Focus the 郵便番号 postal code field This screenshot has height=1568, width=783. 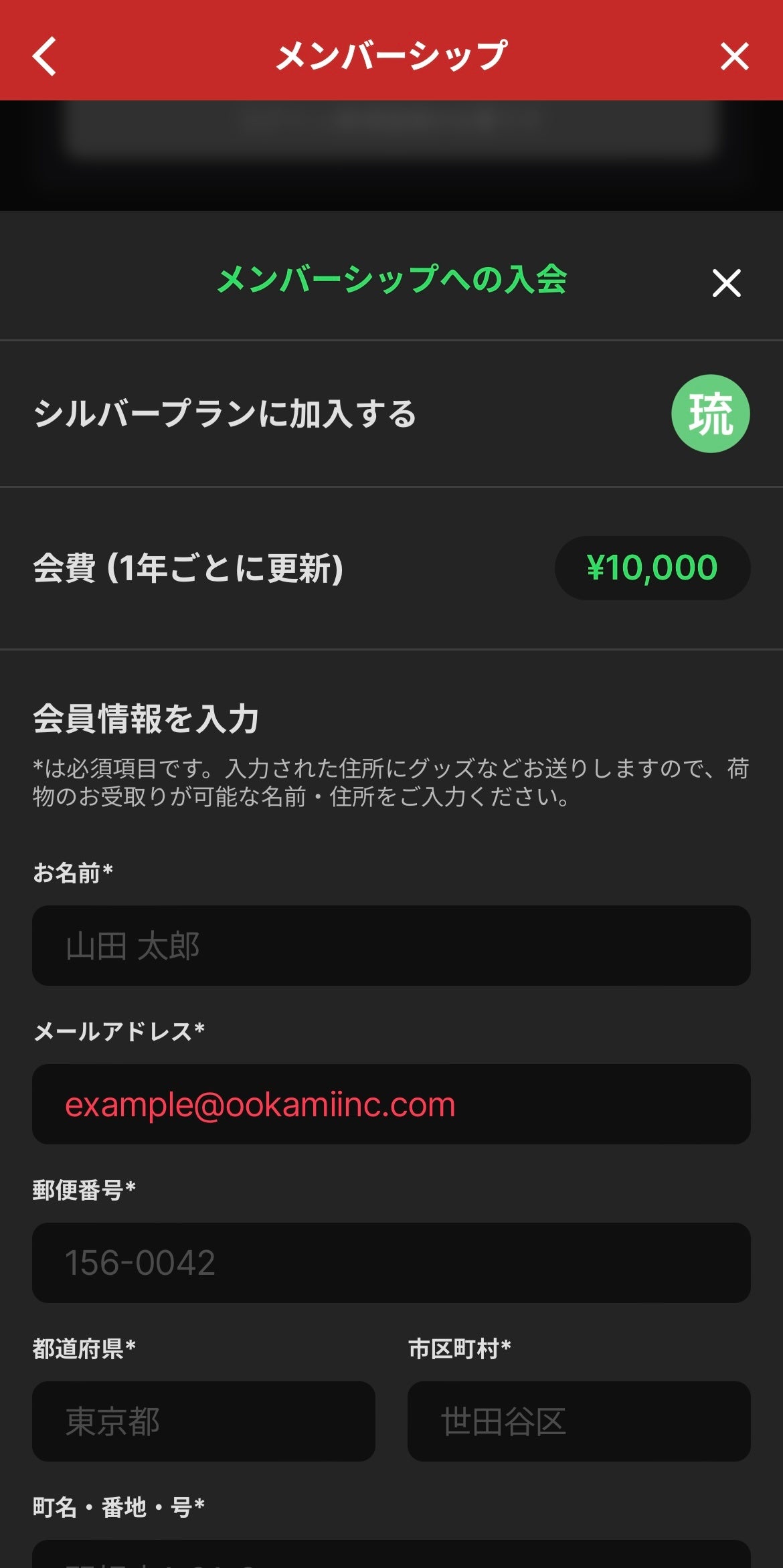[x=391, y=1262]
